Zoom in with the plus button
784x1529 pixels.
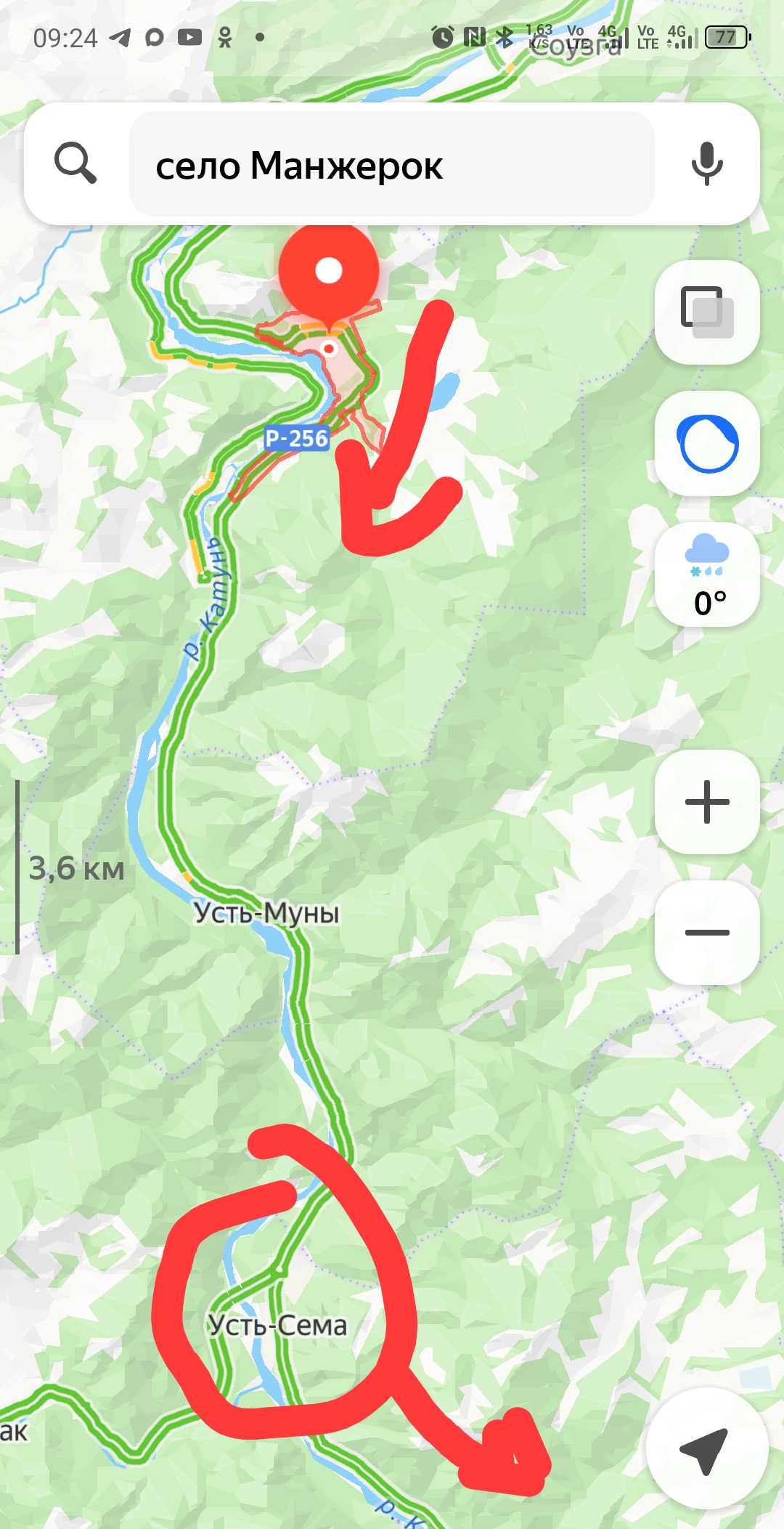click(x=707, y=802)
